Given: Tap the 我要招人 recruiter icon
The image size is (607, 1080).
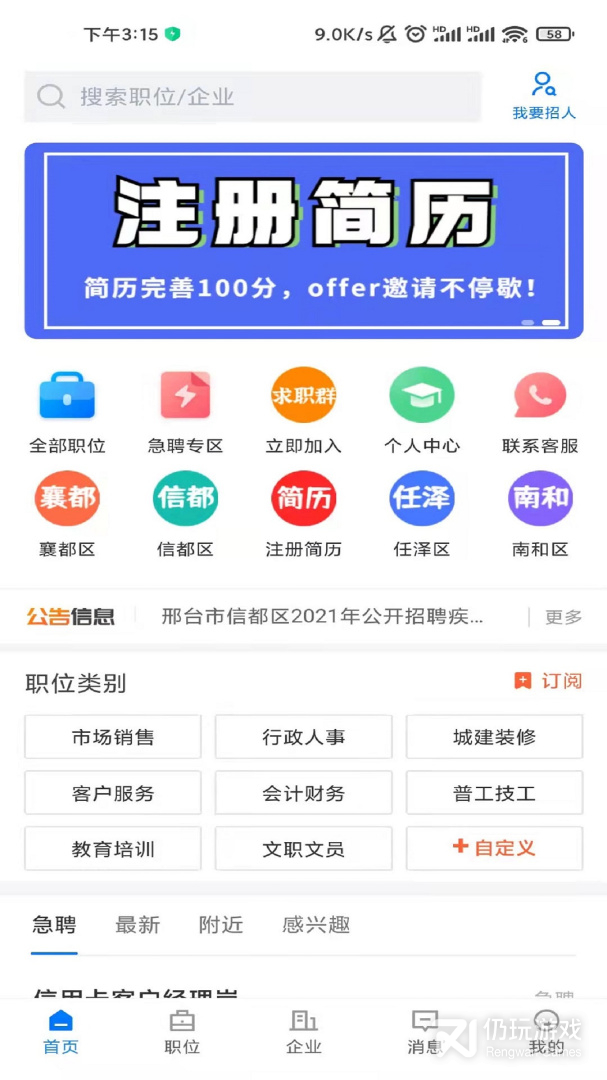Looking at the screenshot, I should click(544, 95).
